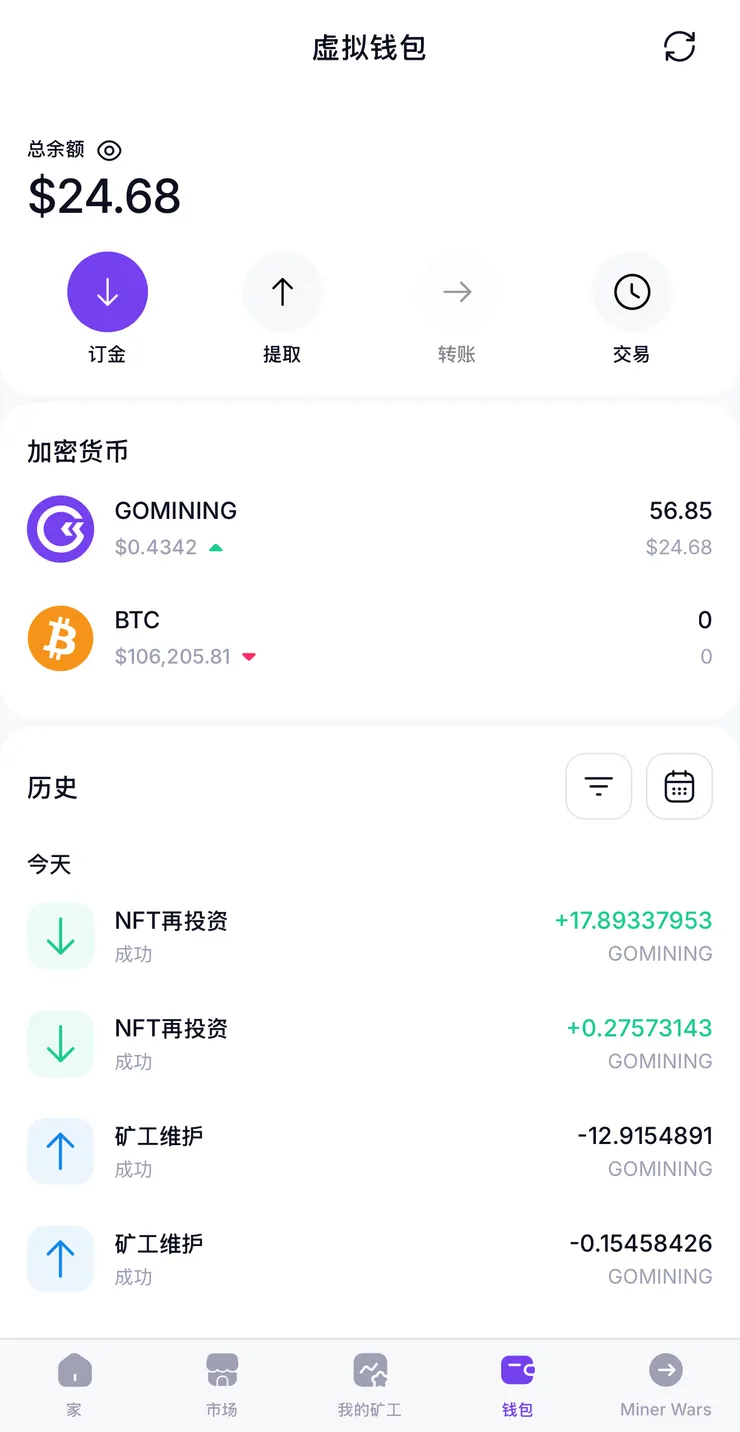Open the Miner Wars tab

665,1385
